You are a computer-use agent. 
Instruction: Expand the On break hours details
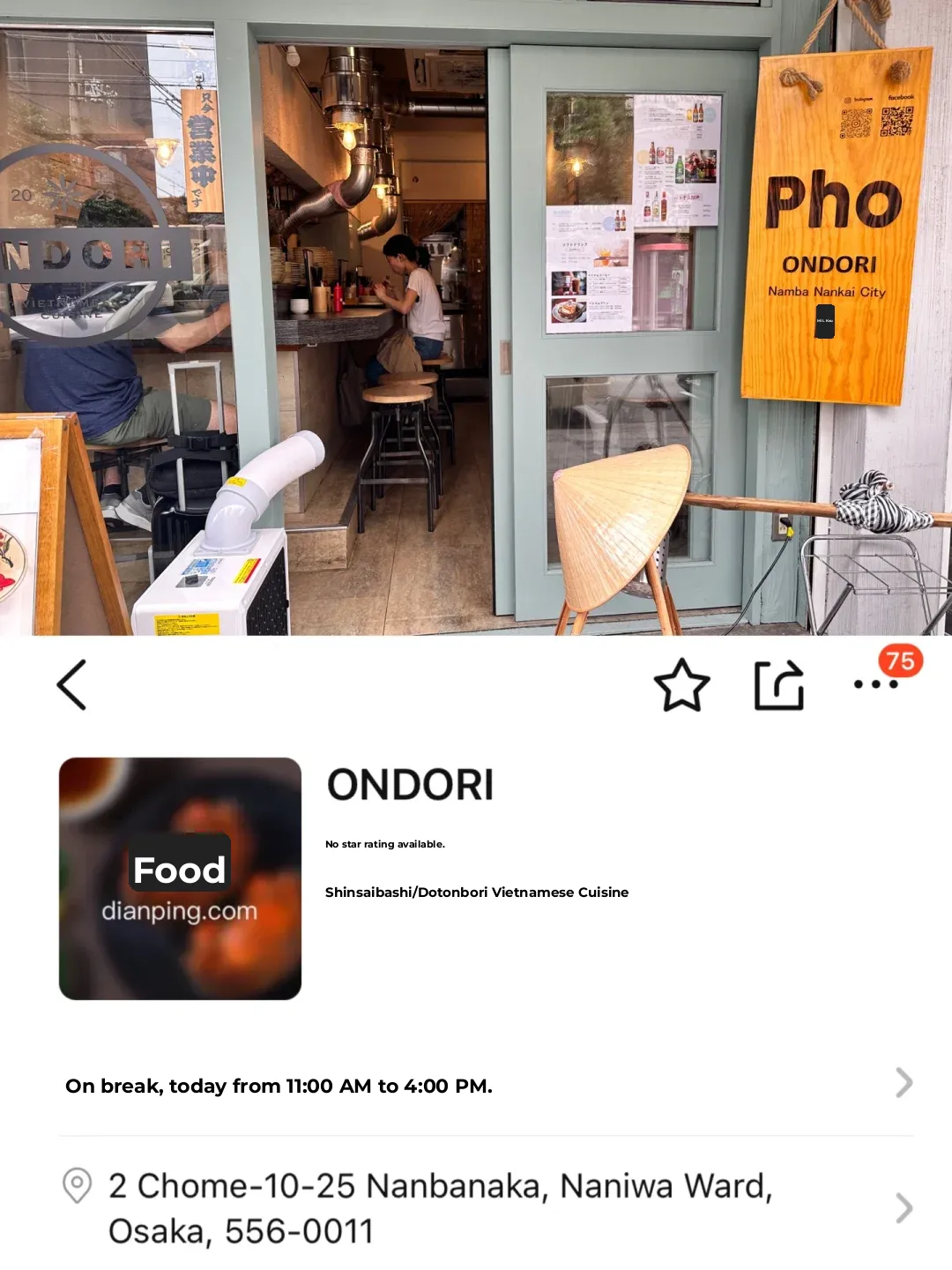point(280,1086)
